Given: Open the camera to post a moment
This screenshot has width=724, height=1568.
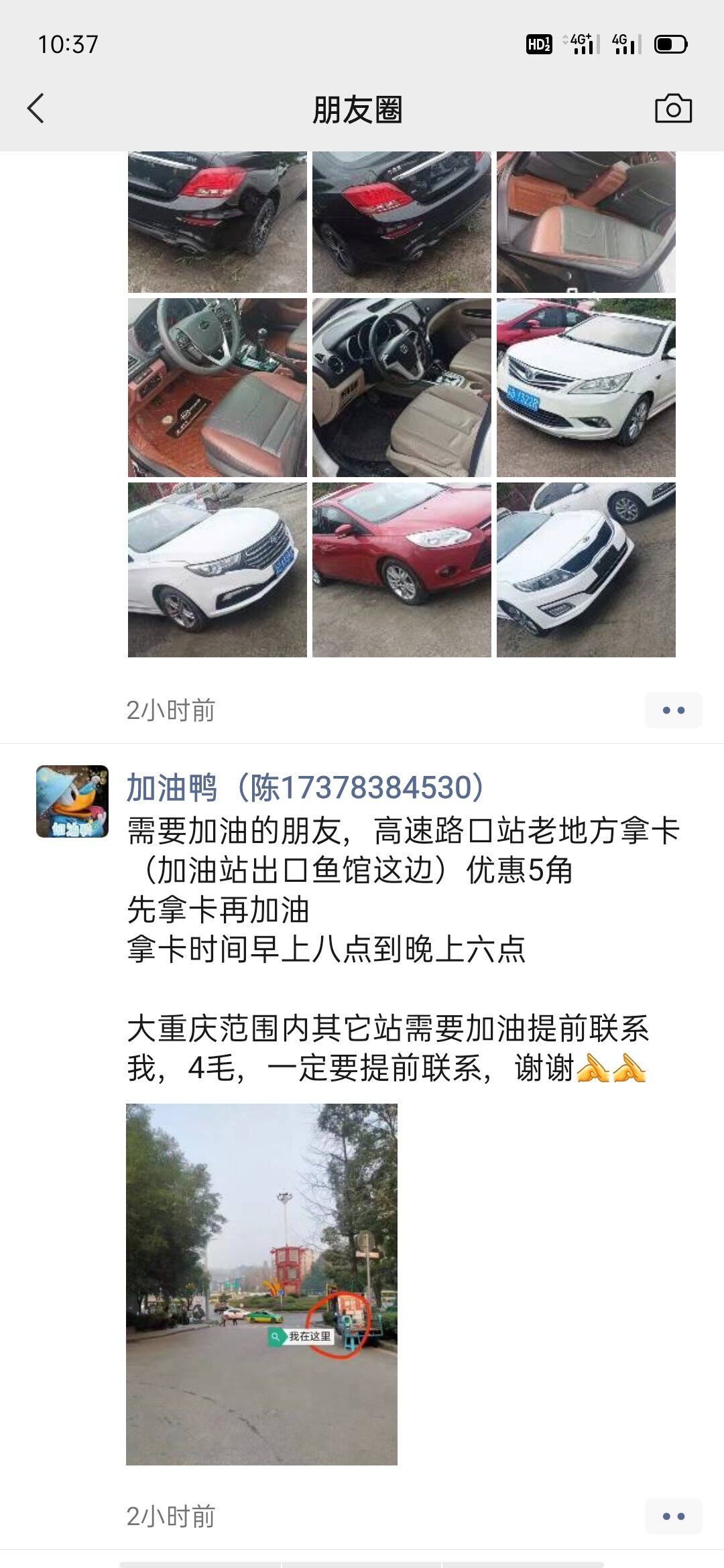Looking at the screenshot, I should click(672, 109).
